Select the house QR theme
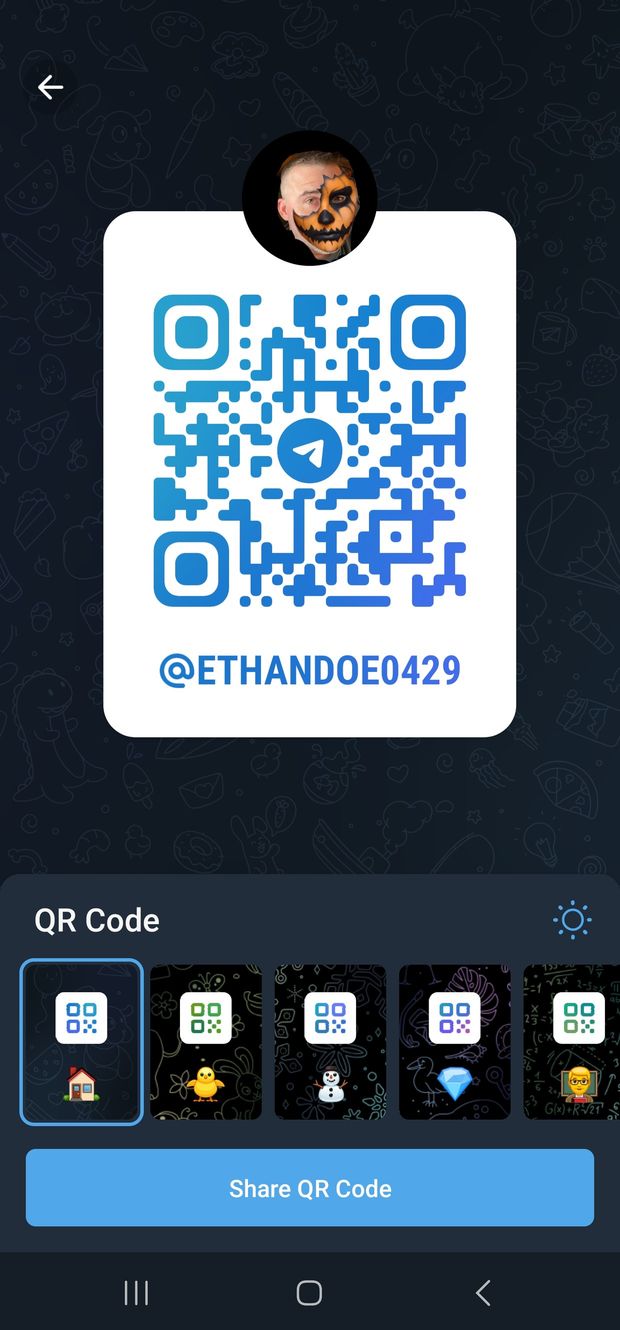The image size is (620, 1330). click(x=81, y=1042)
